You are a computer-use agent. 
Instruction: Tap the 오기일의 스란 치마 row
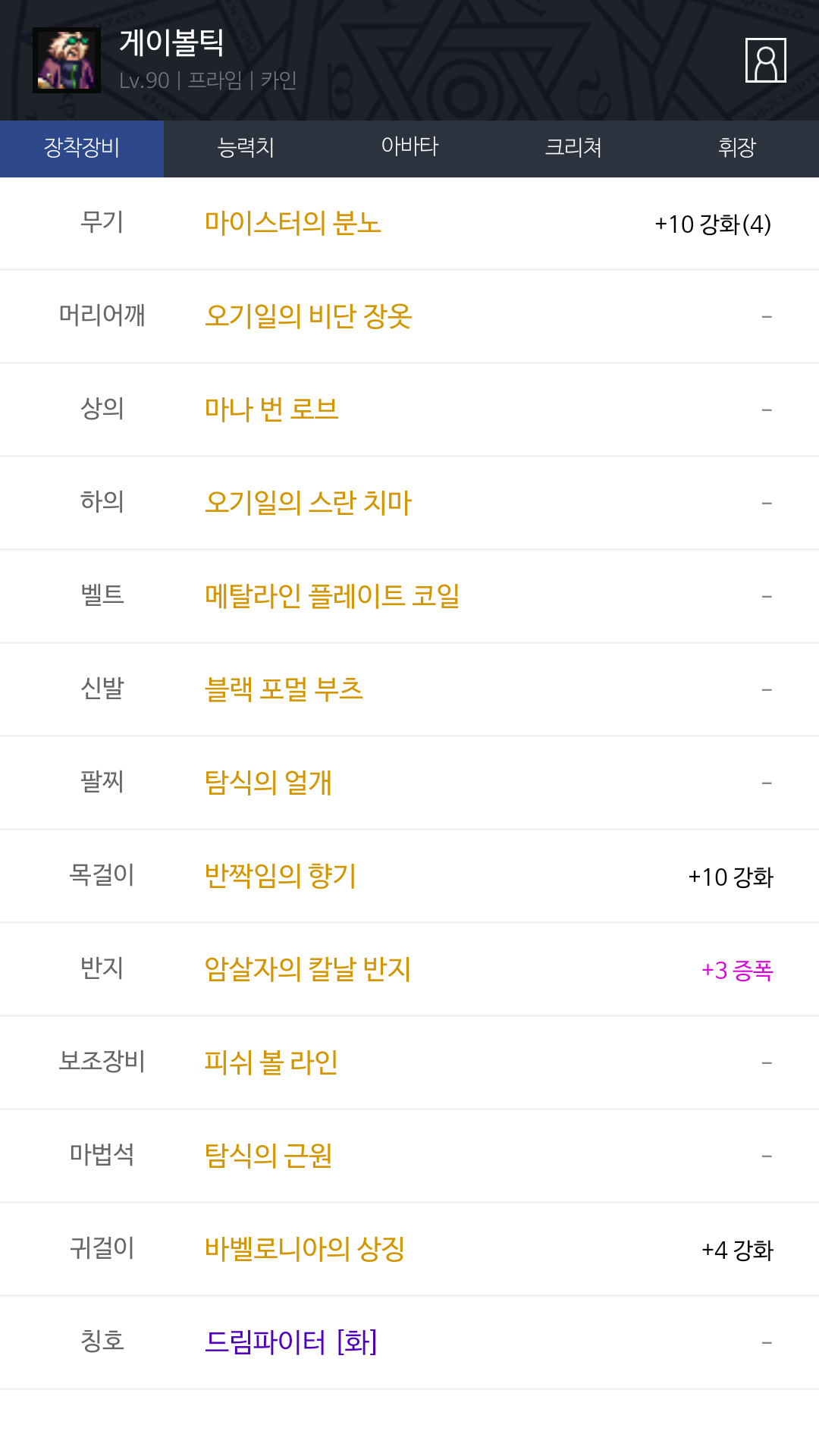point(308,503)
